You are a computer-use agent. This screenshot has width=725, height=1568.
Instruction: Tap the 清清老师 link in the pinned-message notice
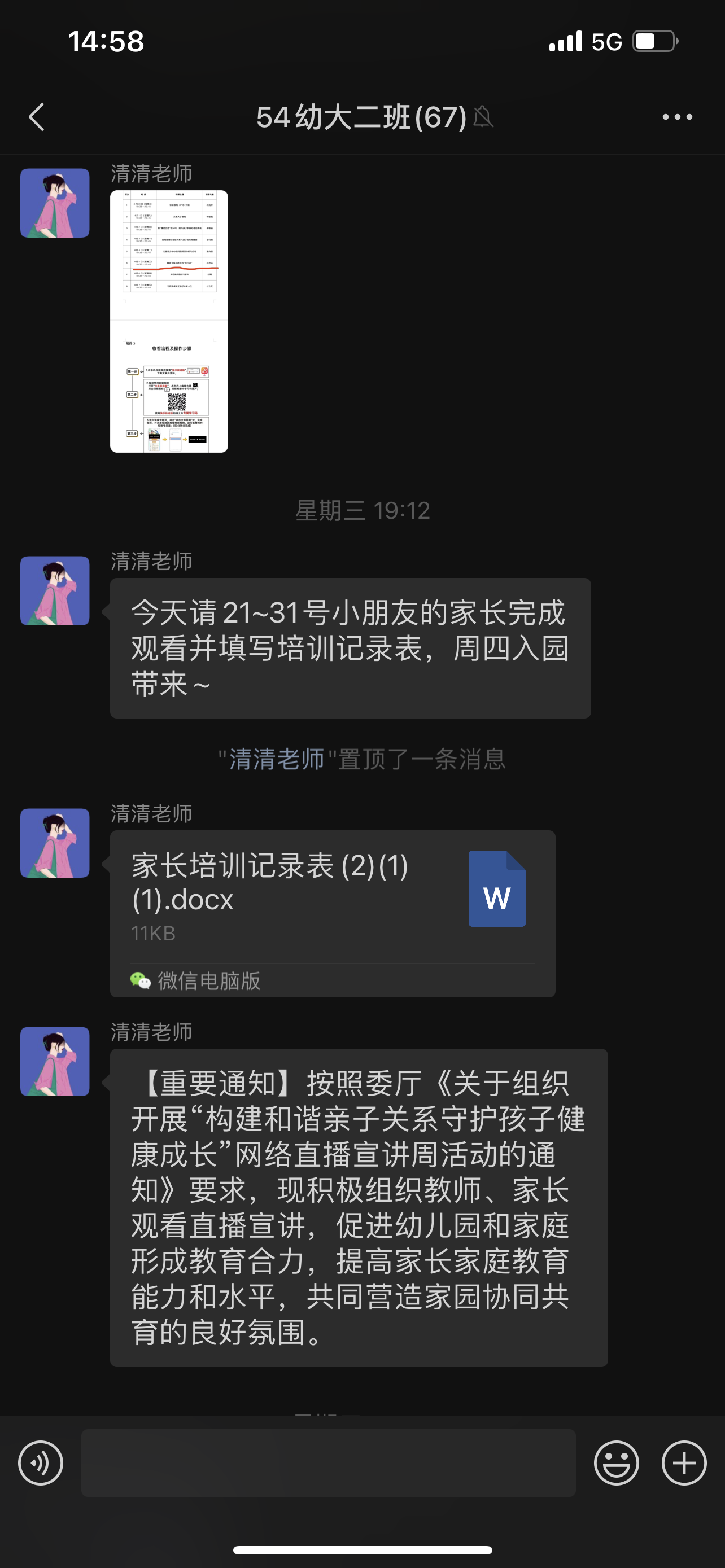276,759
